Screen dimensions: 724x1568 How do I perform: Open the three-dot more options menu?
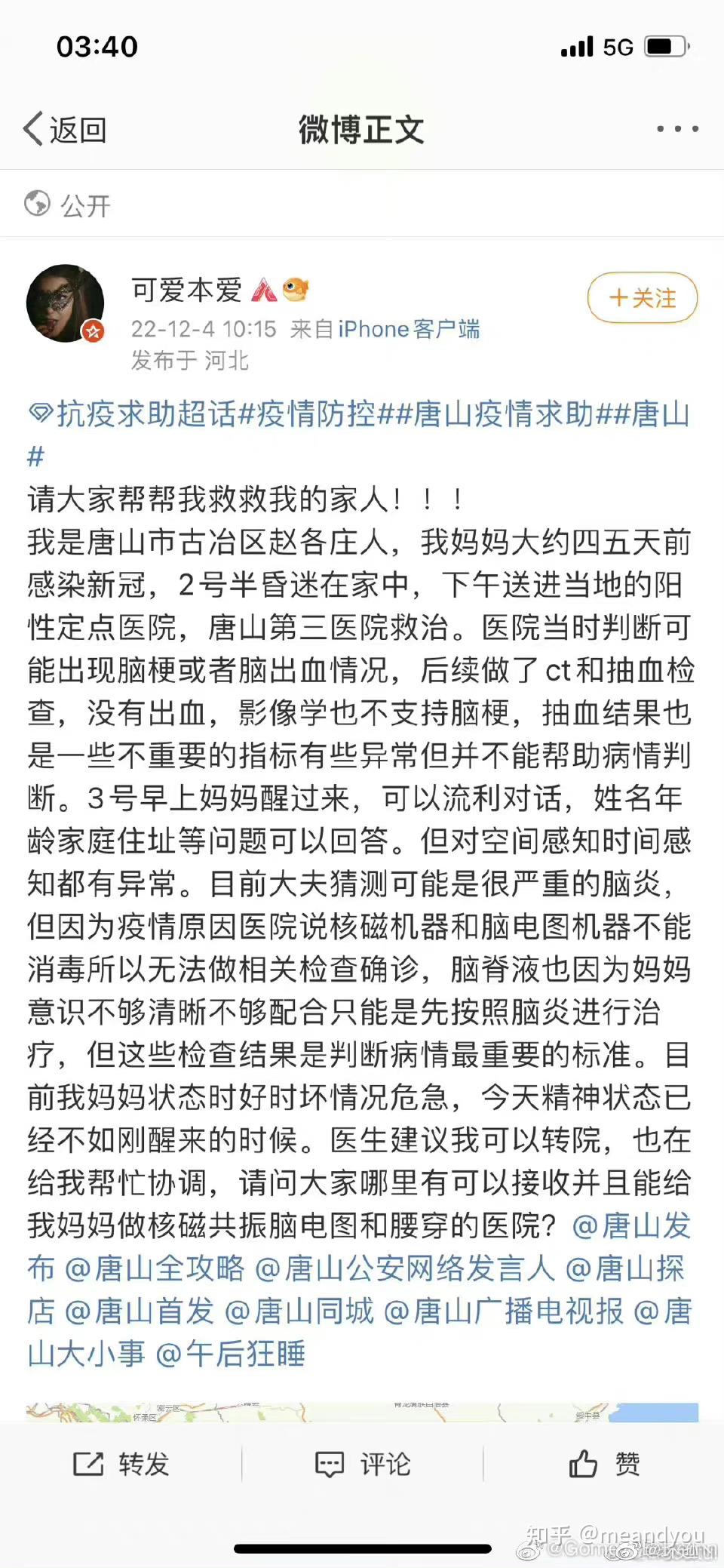(x=676, y=127)
